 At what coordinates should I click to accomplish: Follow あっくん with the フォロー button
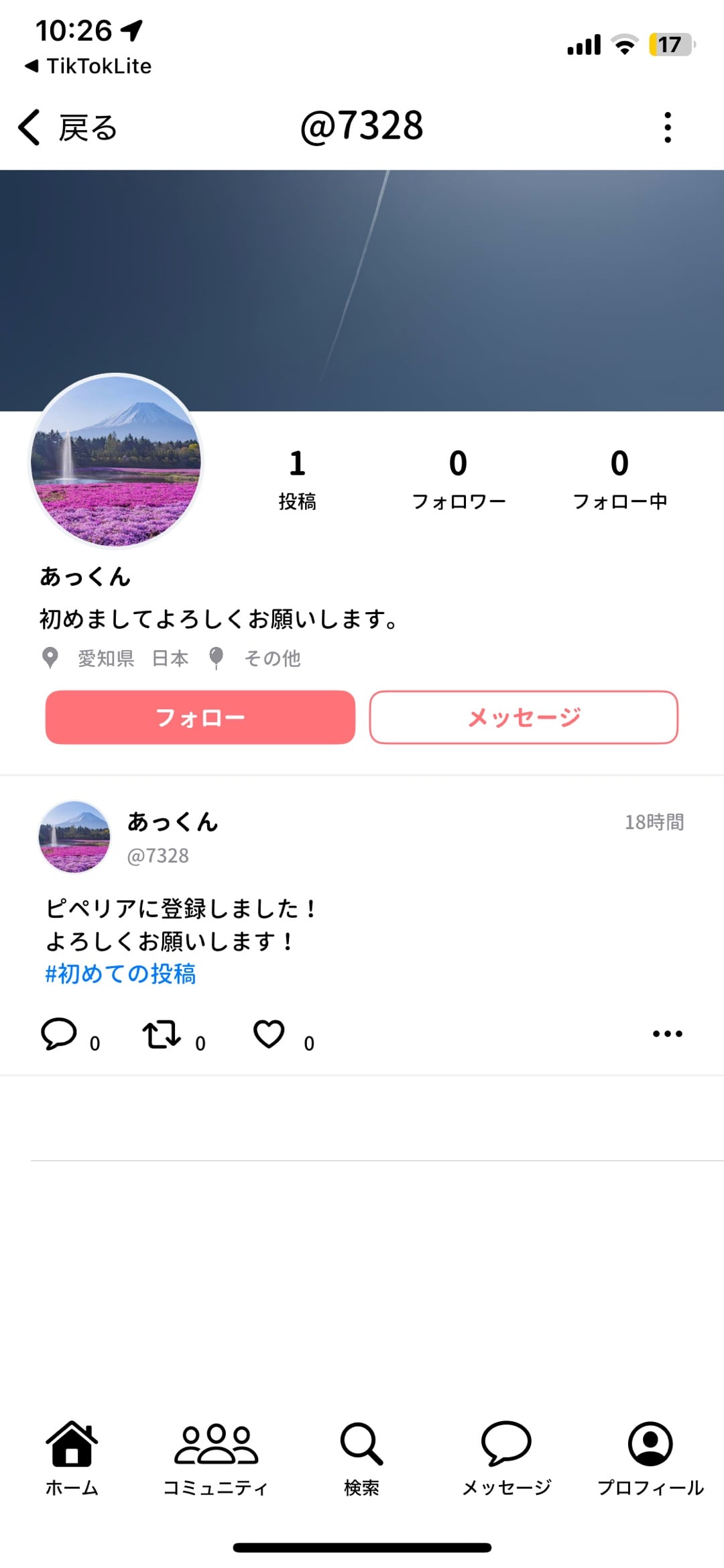point(200,717)
